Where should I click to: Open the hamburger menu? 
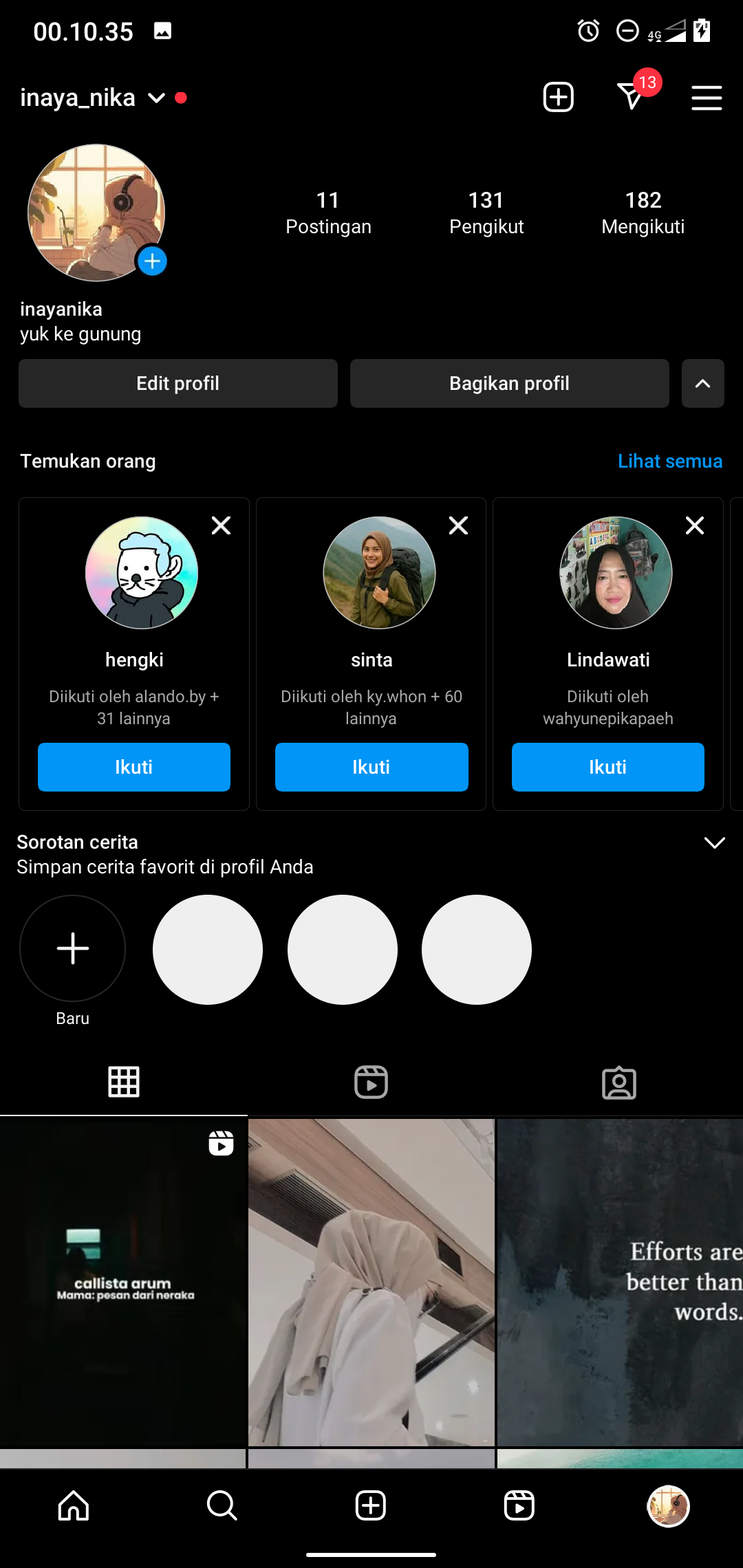coord(707,98)
